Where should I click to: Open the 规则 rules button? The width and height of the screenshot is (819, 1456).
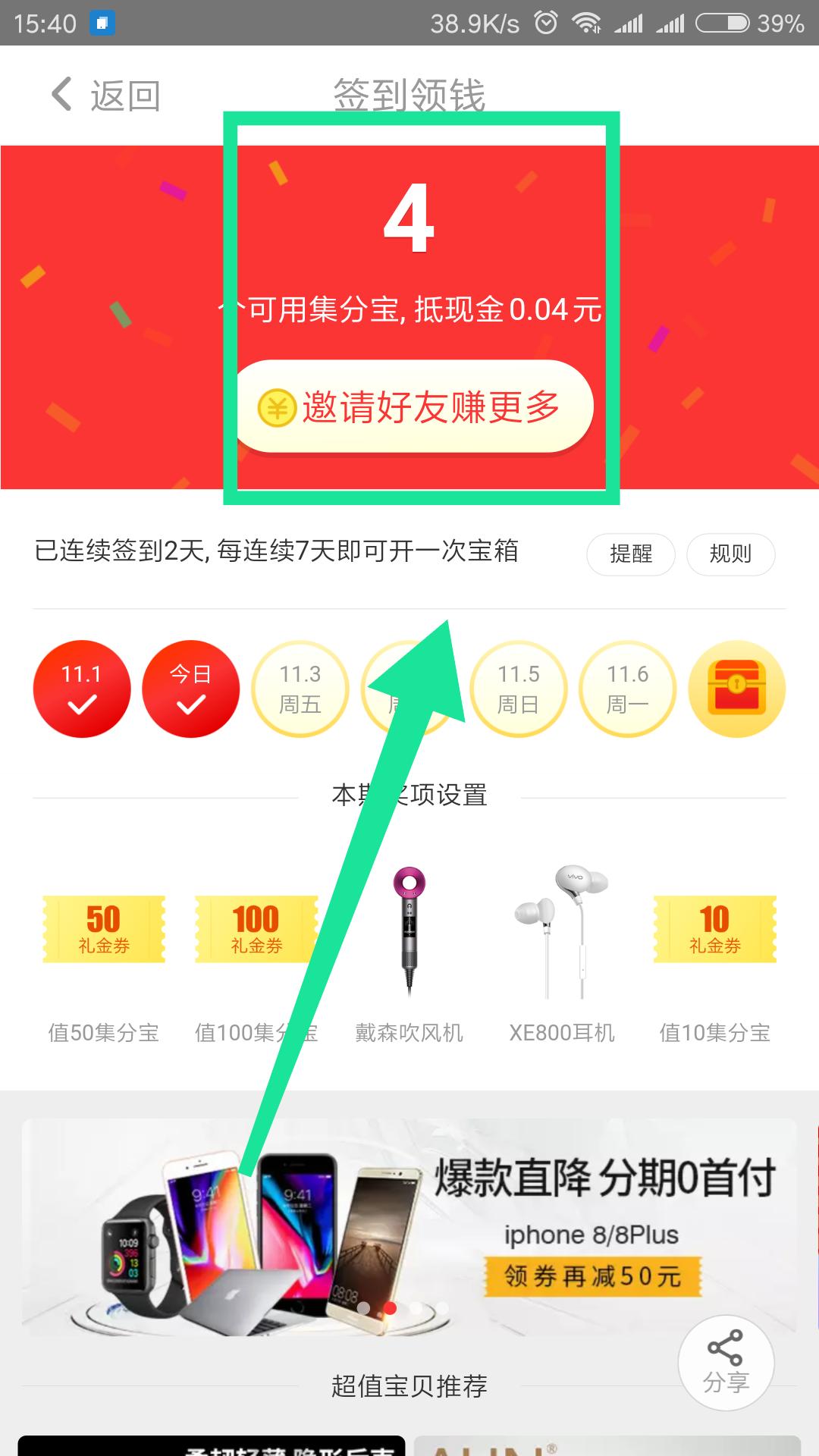click(x=730, y=554)
